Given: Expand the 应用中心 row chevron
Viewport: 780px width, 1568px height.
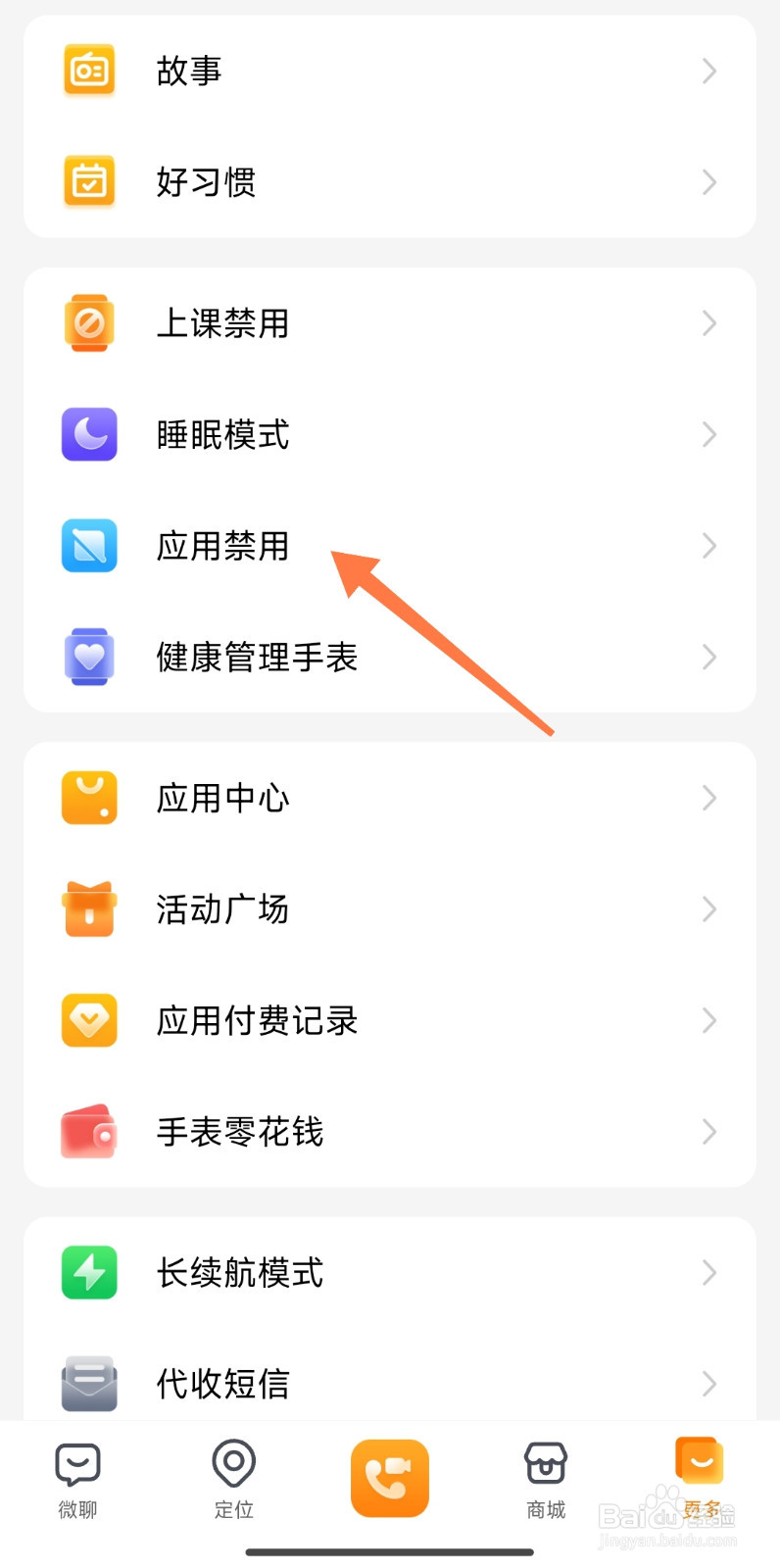Looking at the screenshot, I should (709, 798).
